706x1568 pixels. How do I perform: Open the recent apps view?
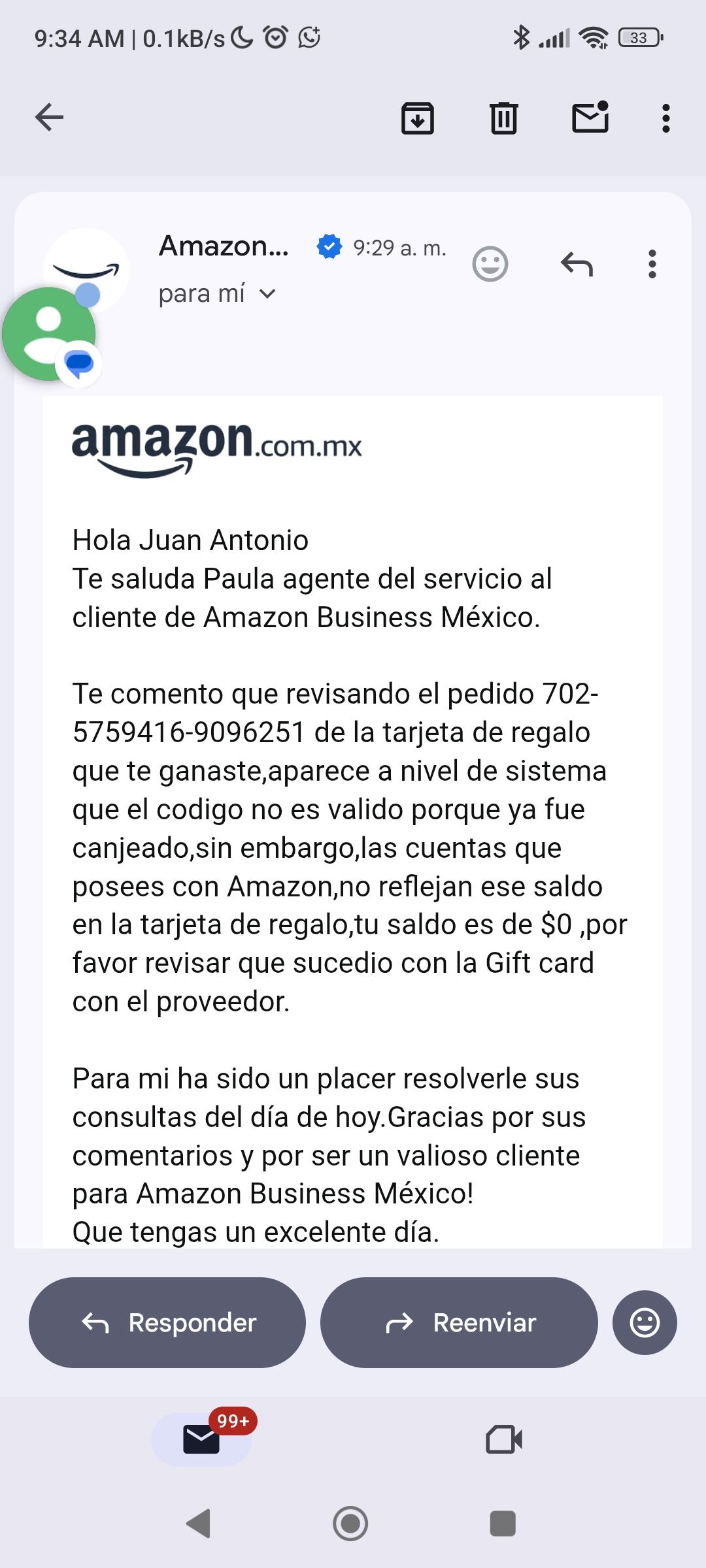tap(503, 1524)
